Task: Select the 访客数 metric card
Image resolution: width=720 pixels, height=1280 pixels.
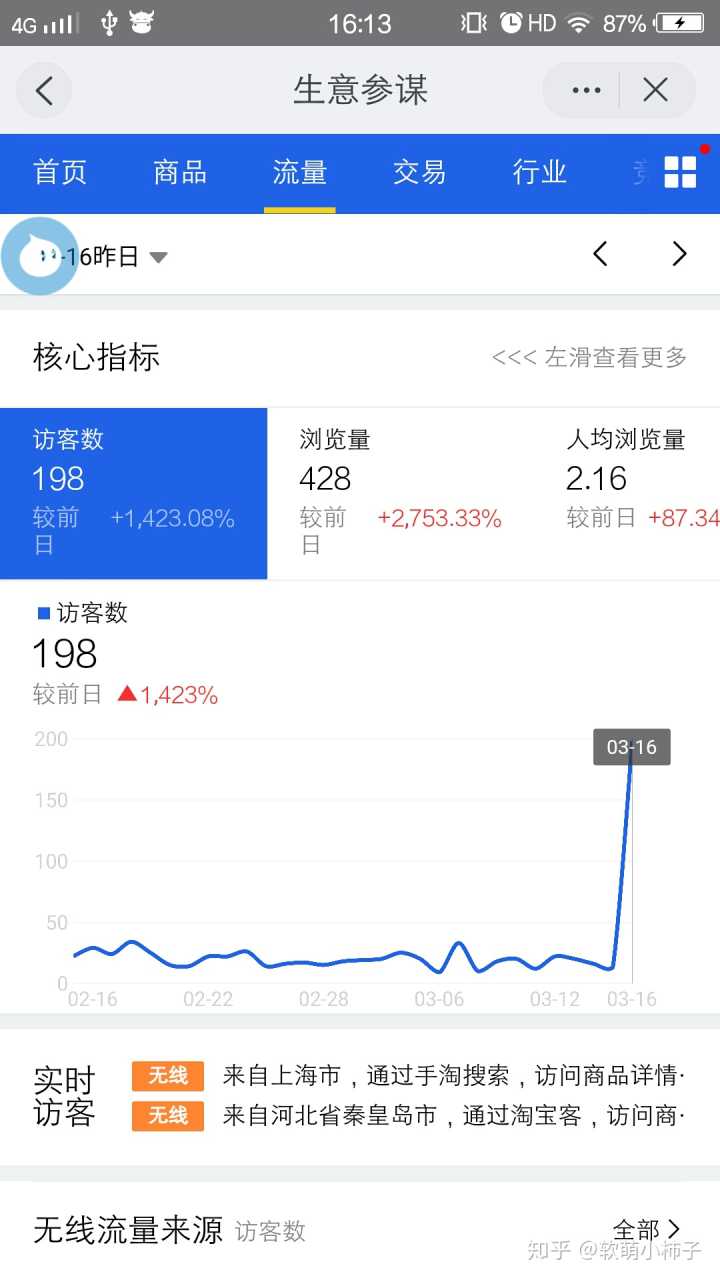Action: click(x=134, y=493)
